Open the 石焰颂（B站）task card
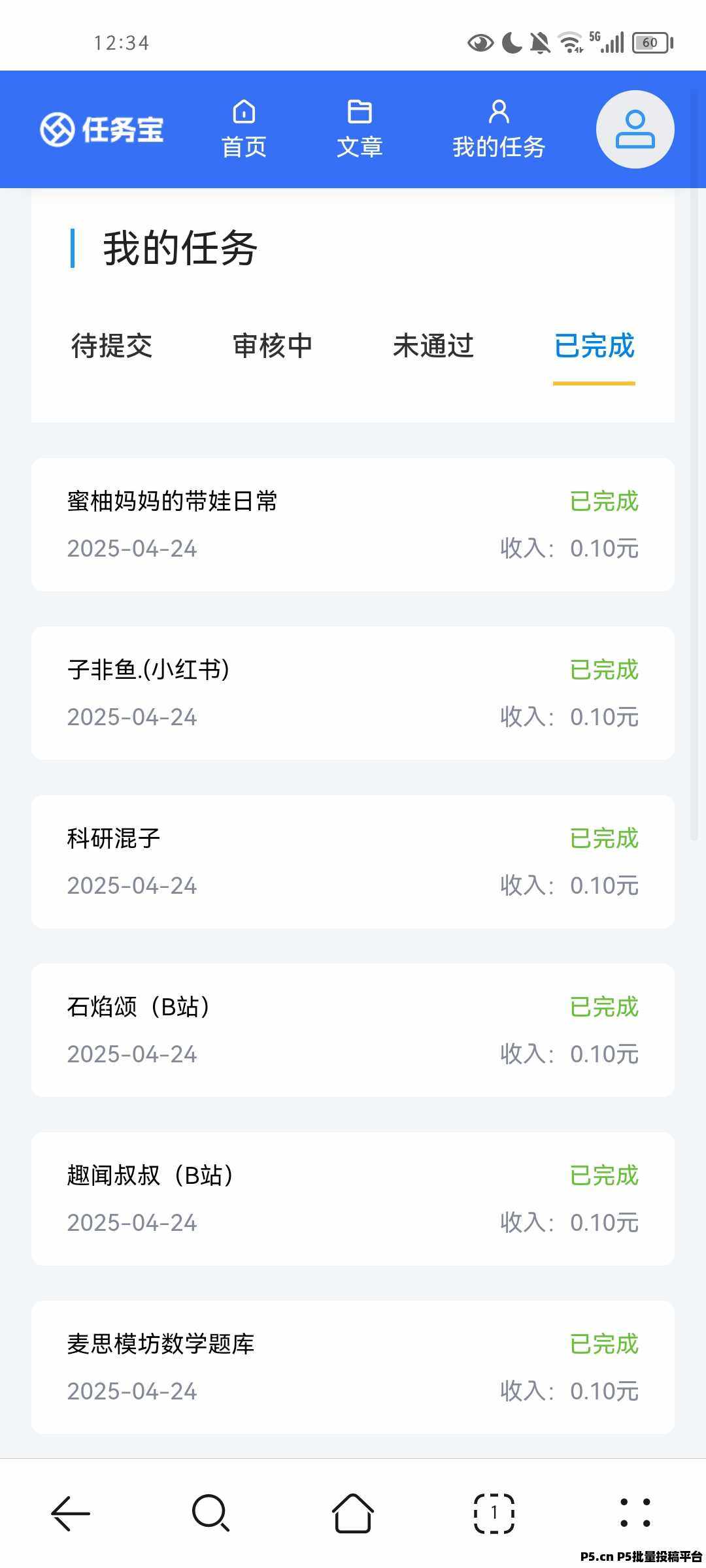706x1568 pixels. (x=353, y=1030)
